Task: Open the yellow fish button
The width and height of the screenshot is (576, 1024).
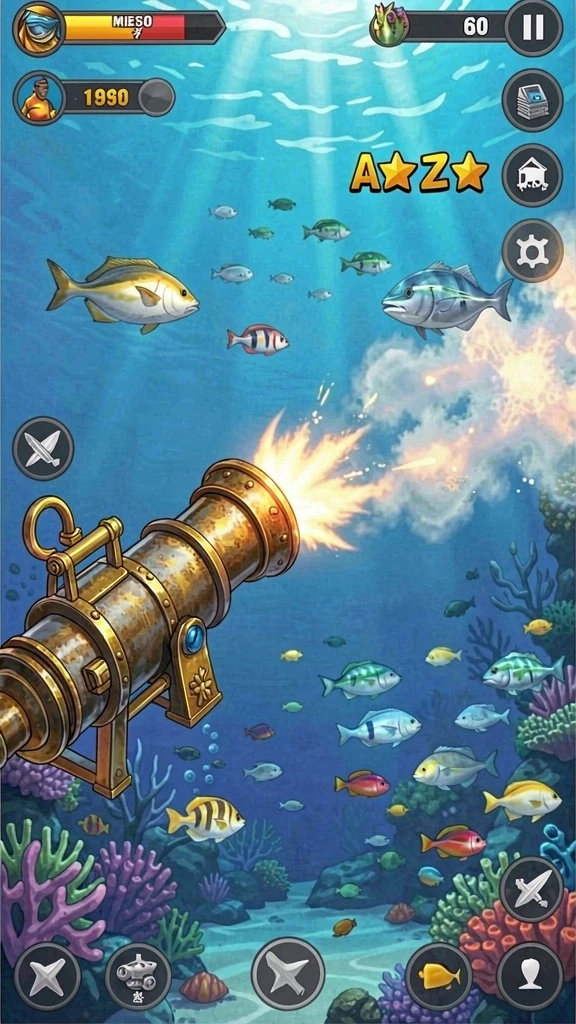Action: pos(439,976)
